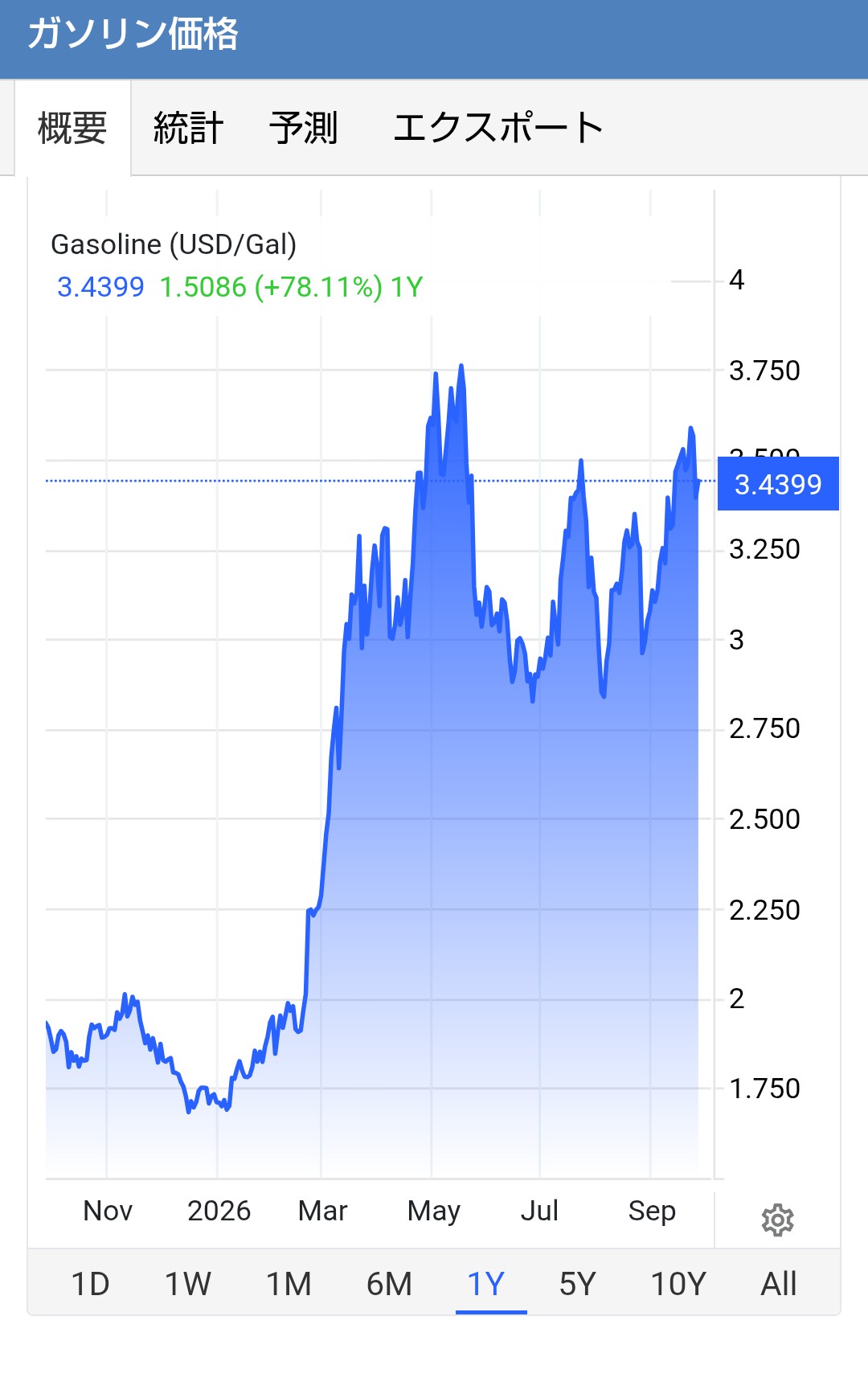868x1390 pixels.
Task: Go to the エクスポート tab
Action: click(497, 128)
